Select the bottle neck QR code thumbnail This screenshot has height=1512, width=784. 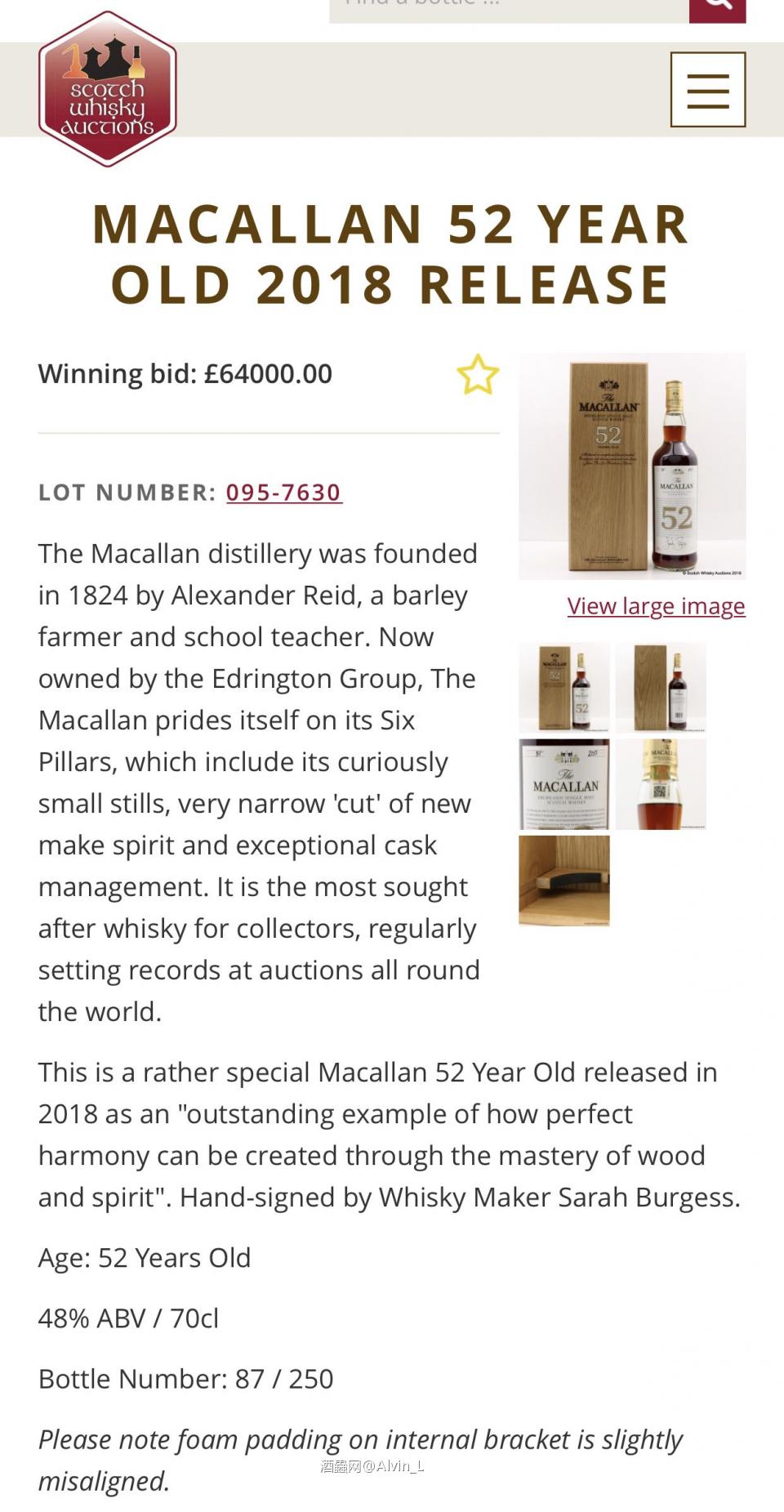click(661, 782)
